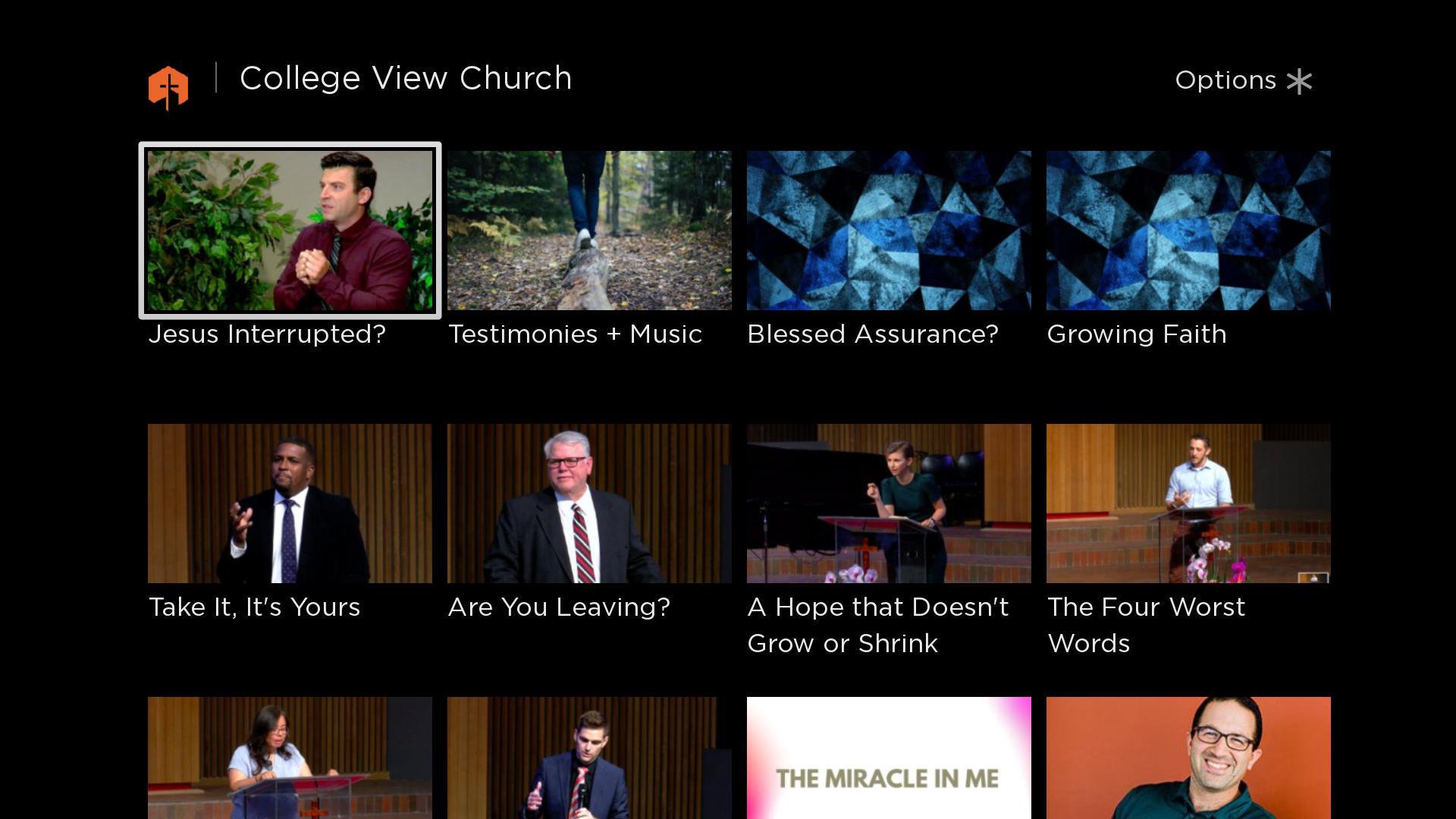The height and width of the screenshot is (819, 1456).
Task: Watch Take It, It's Yours
Action: click(290, 504)
